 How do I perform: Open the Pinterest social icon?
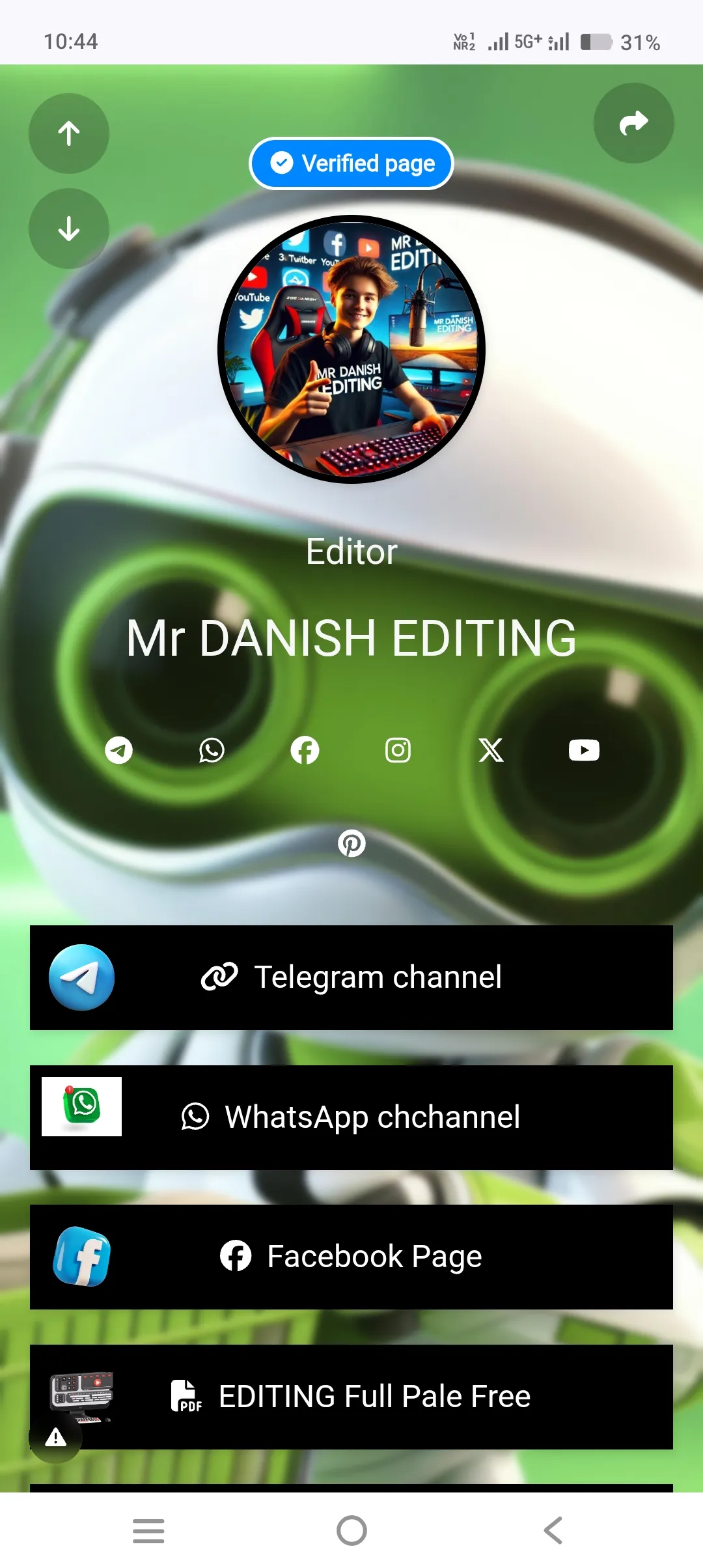pos(351,843)
